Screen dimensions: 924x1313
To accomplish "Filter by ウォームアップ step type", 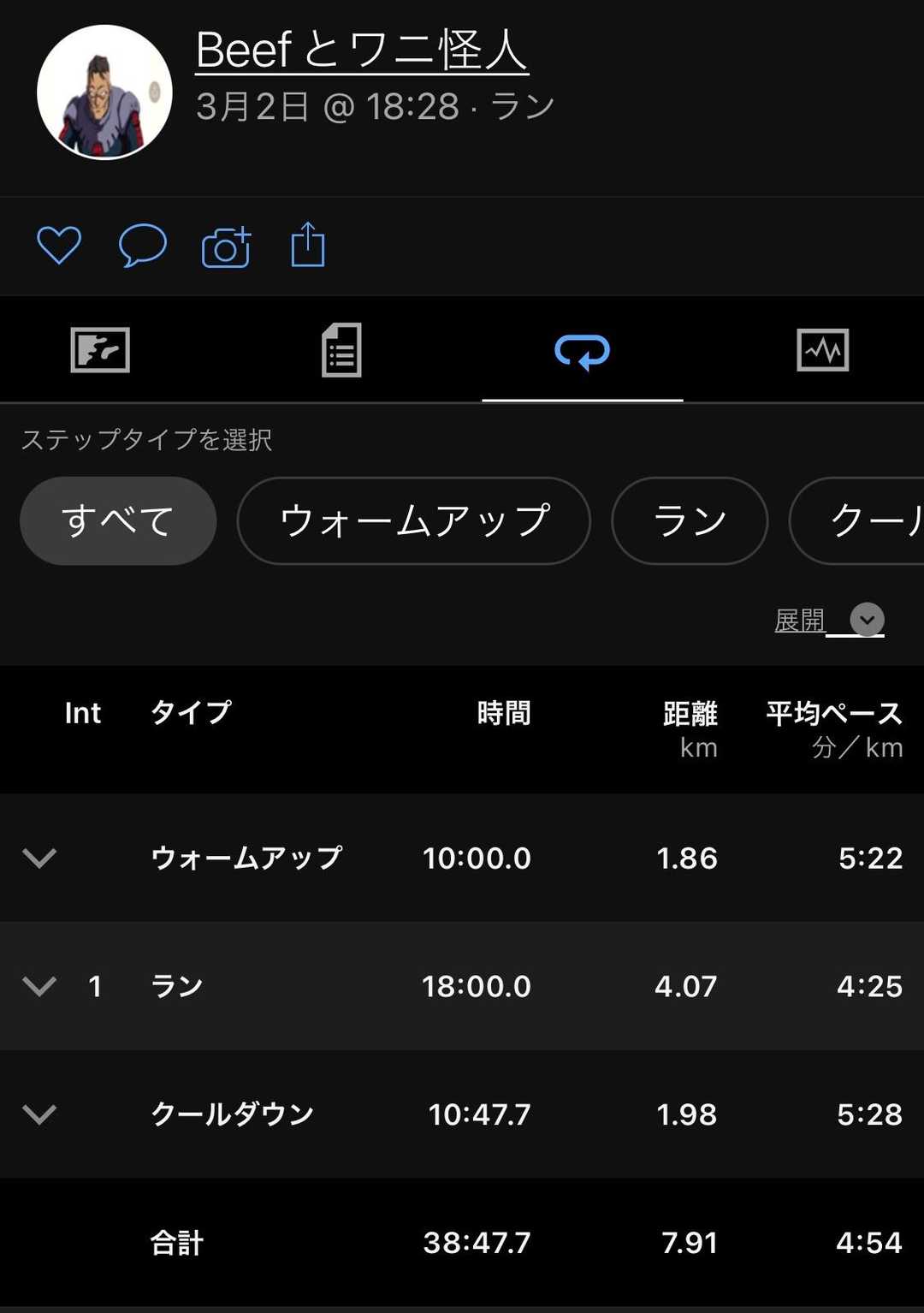I will 414,520.
